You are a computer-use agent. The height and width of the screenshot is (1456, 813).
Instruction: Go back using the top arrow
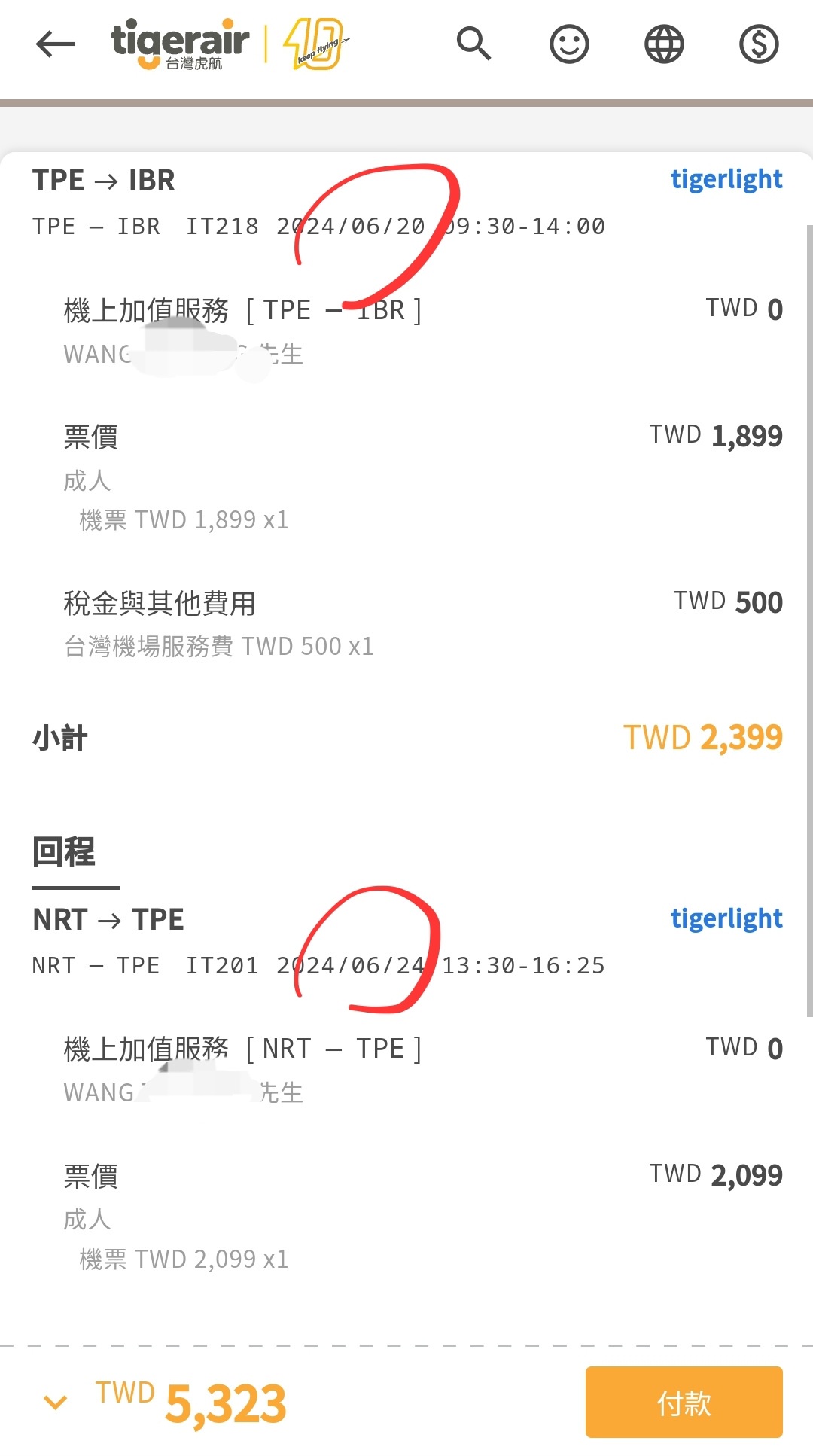click(x=55, y=44)
